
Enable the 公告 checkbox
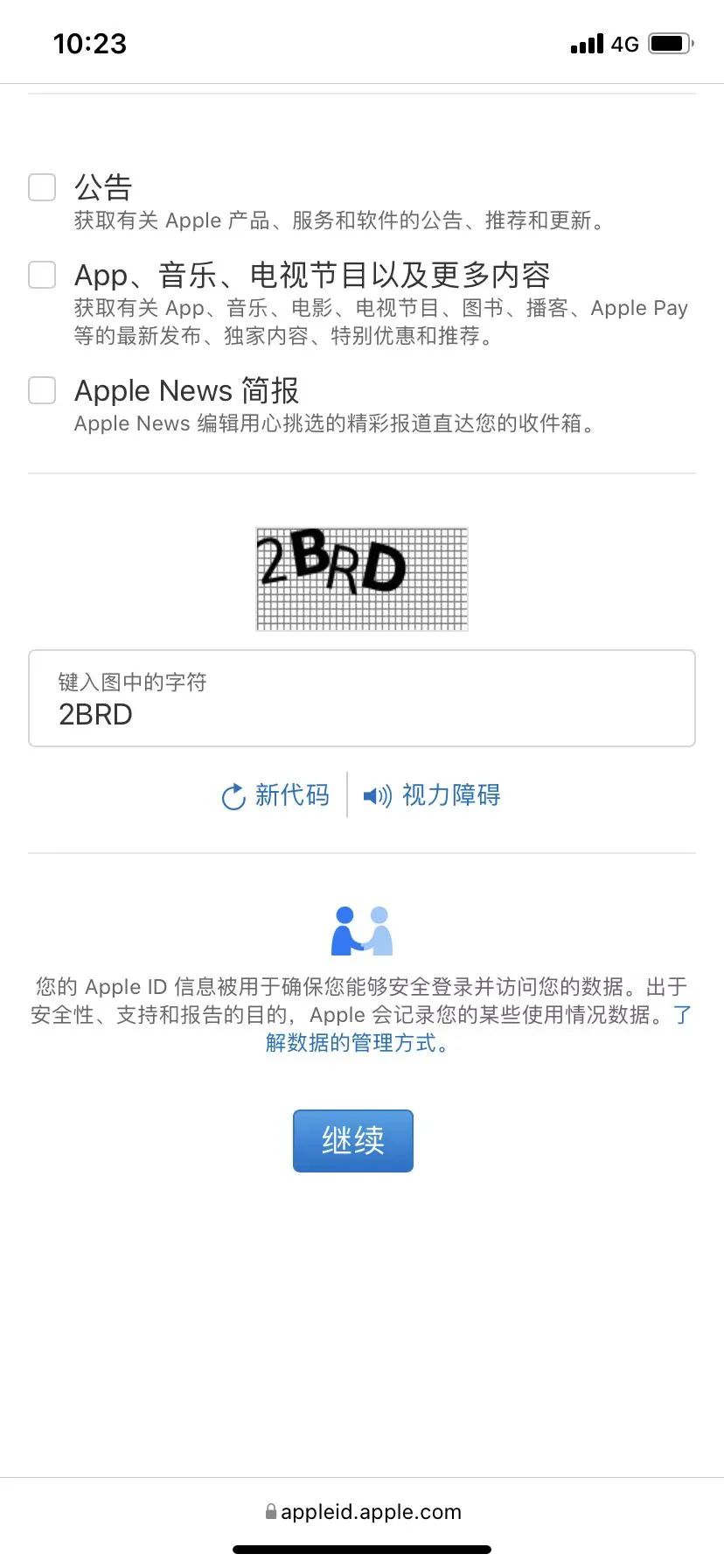tap(41, 186)
